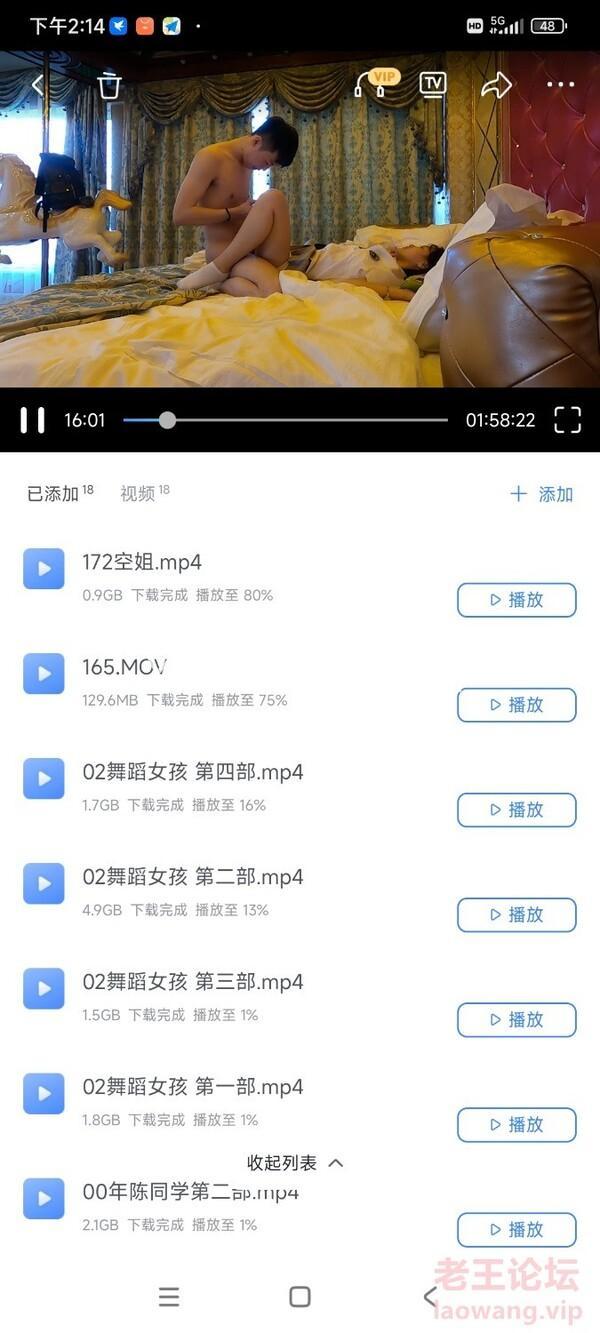
Task: Open the three-dot overflow menu
Action: 561,85
